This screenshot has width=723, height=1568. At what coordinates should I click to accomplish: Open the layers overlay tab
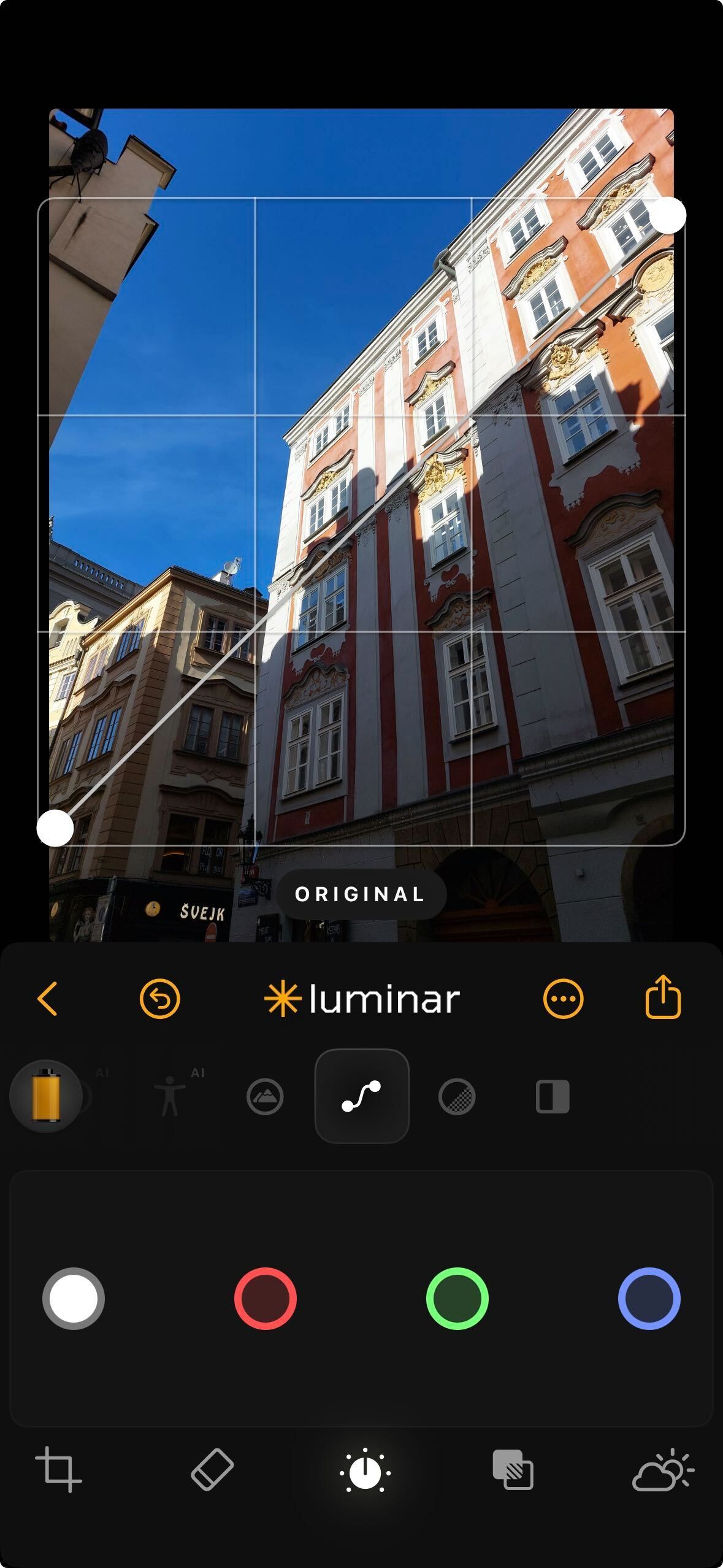click(513, 1470)
